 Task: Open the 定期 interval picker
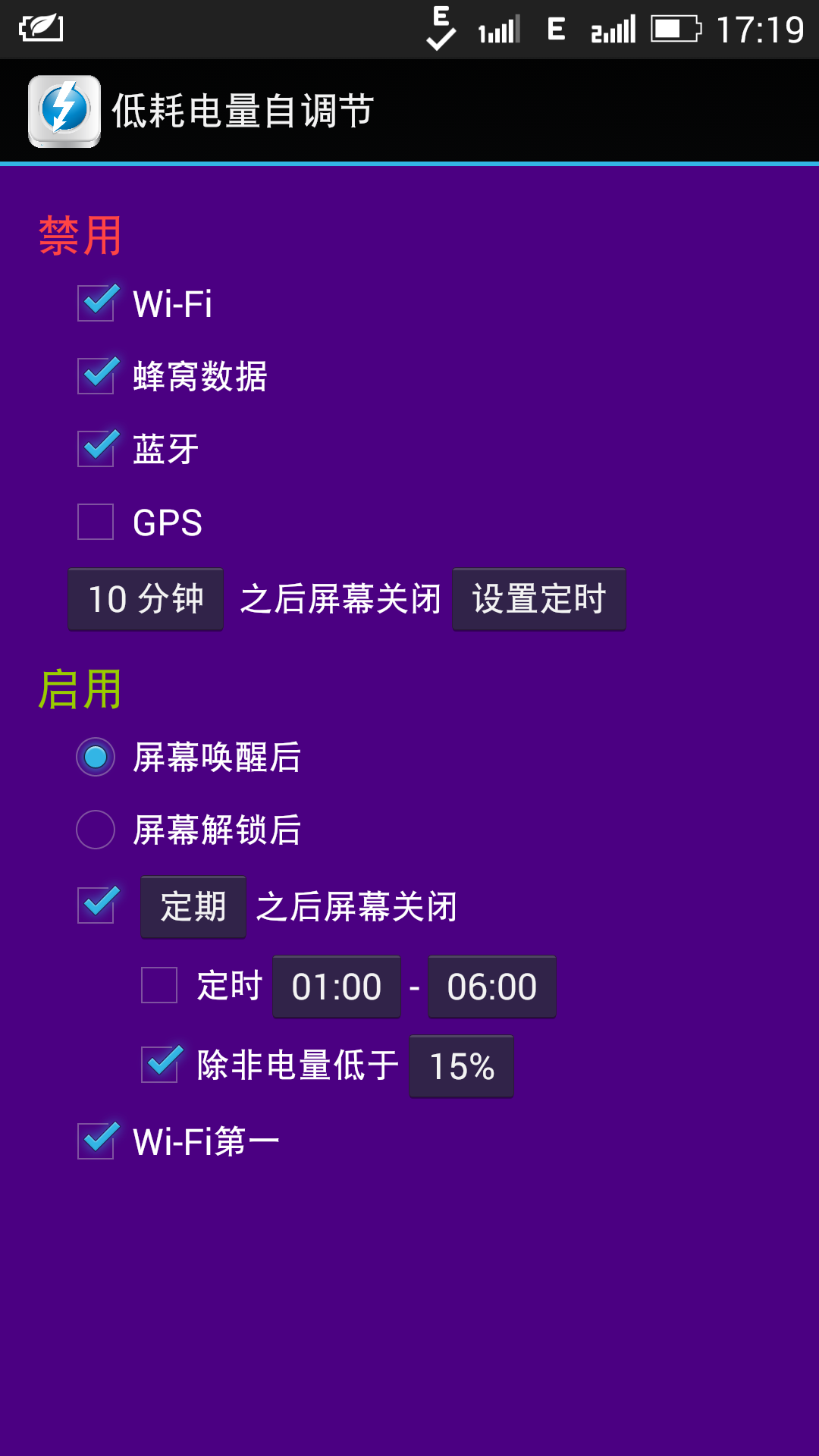click(193, 907)
